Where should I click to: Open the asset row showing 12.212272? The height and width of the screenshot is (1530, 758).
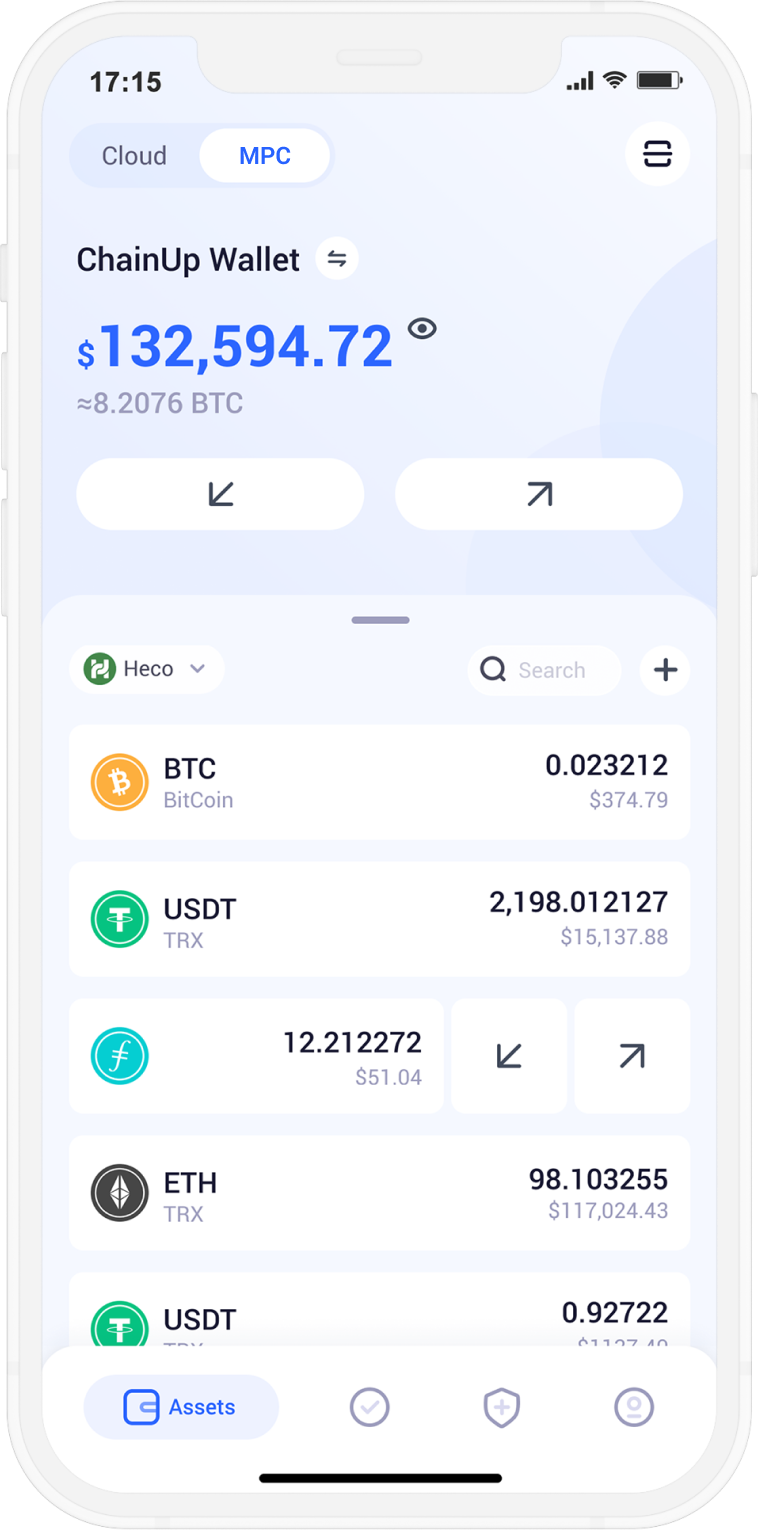(256, 1056)
